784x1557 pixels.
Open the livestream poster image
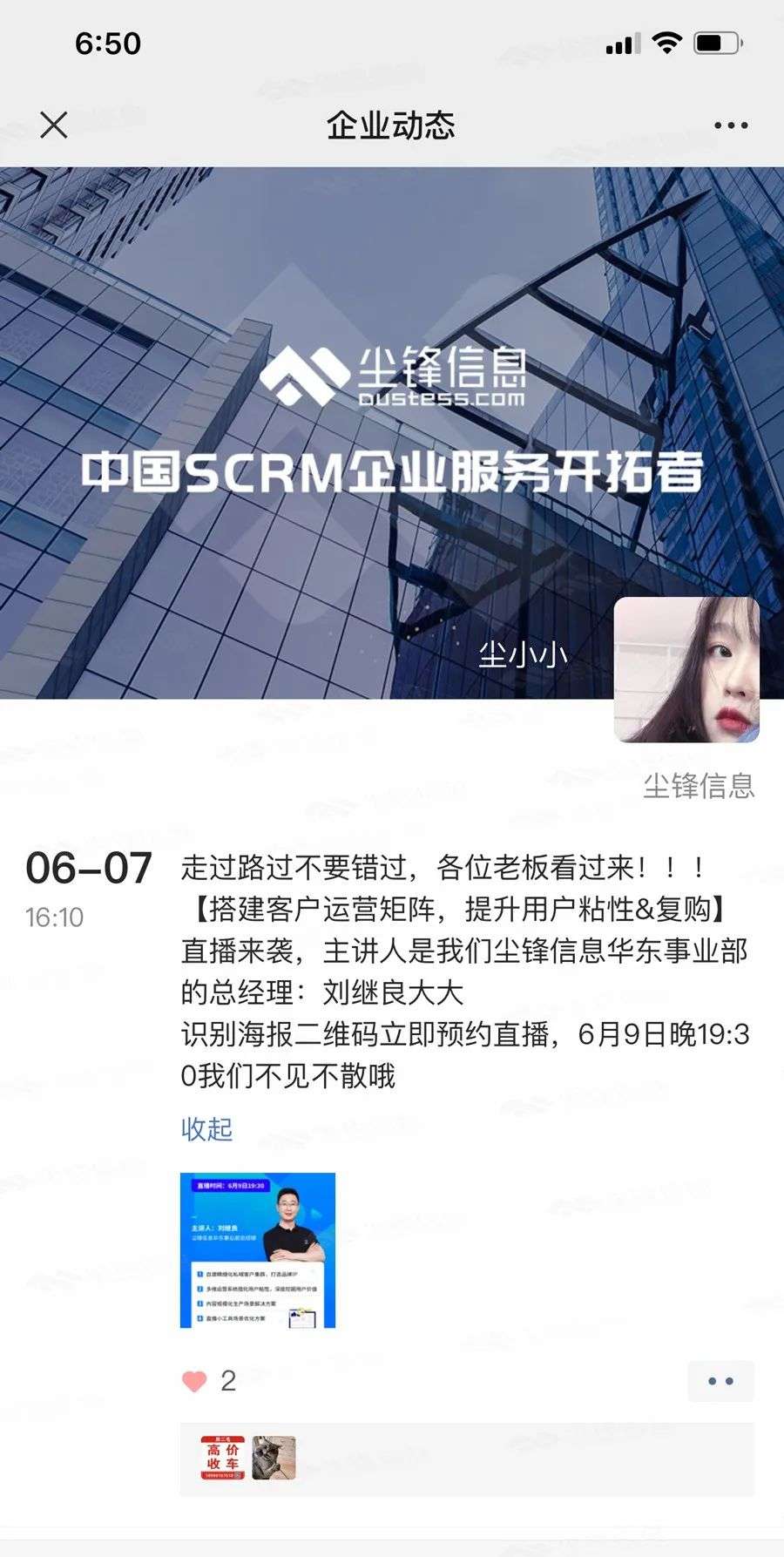point(258,1250)
